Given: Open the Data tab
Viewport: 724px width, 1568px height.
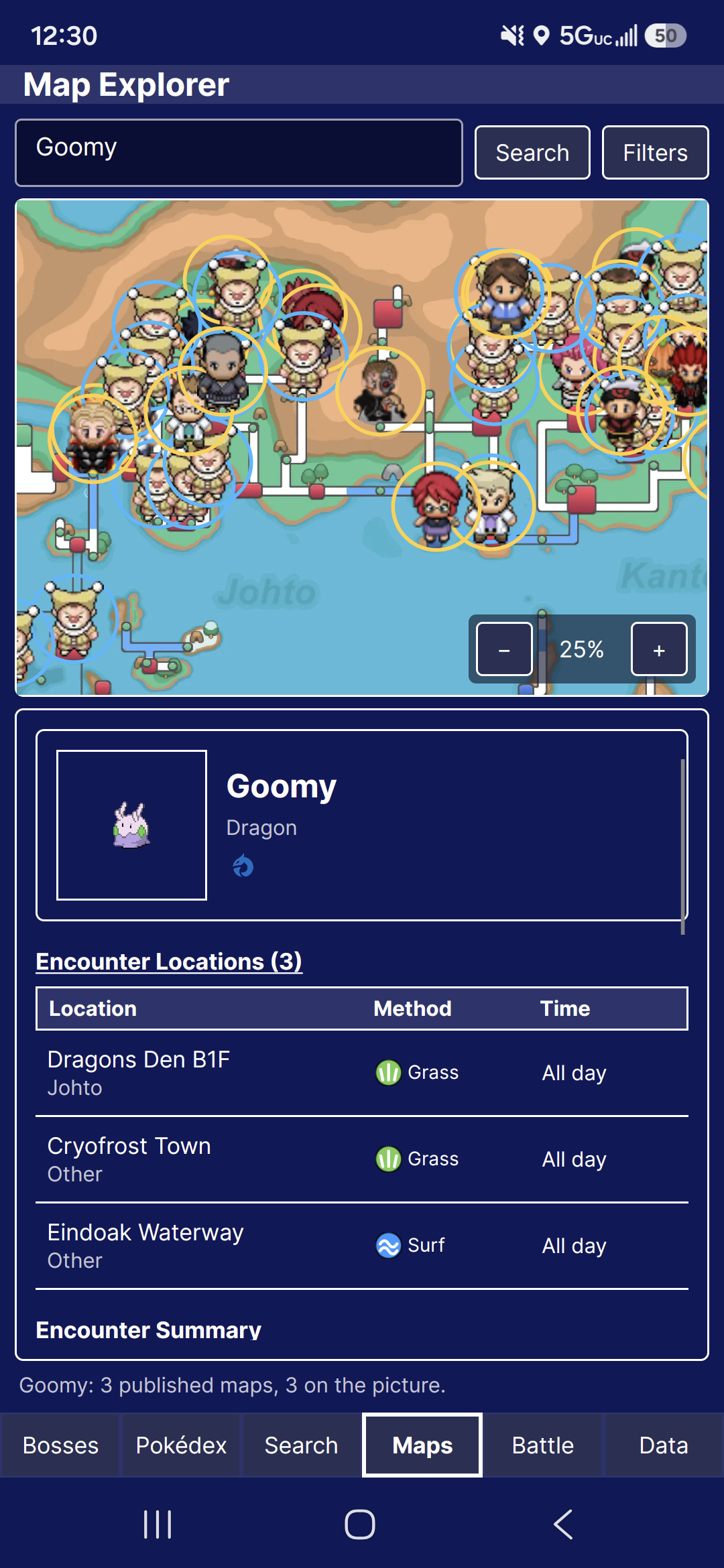Looking at the screenshot, I should coord(664,1445).
